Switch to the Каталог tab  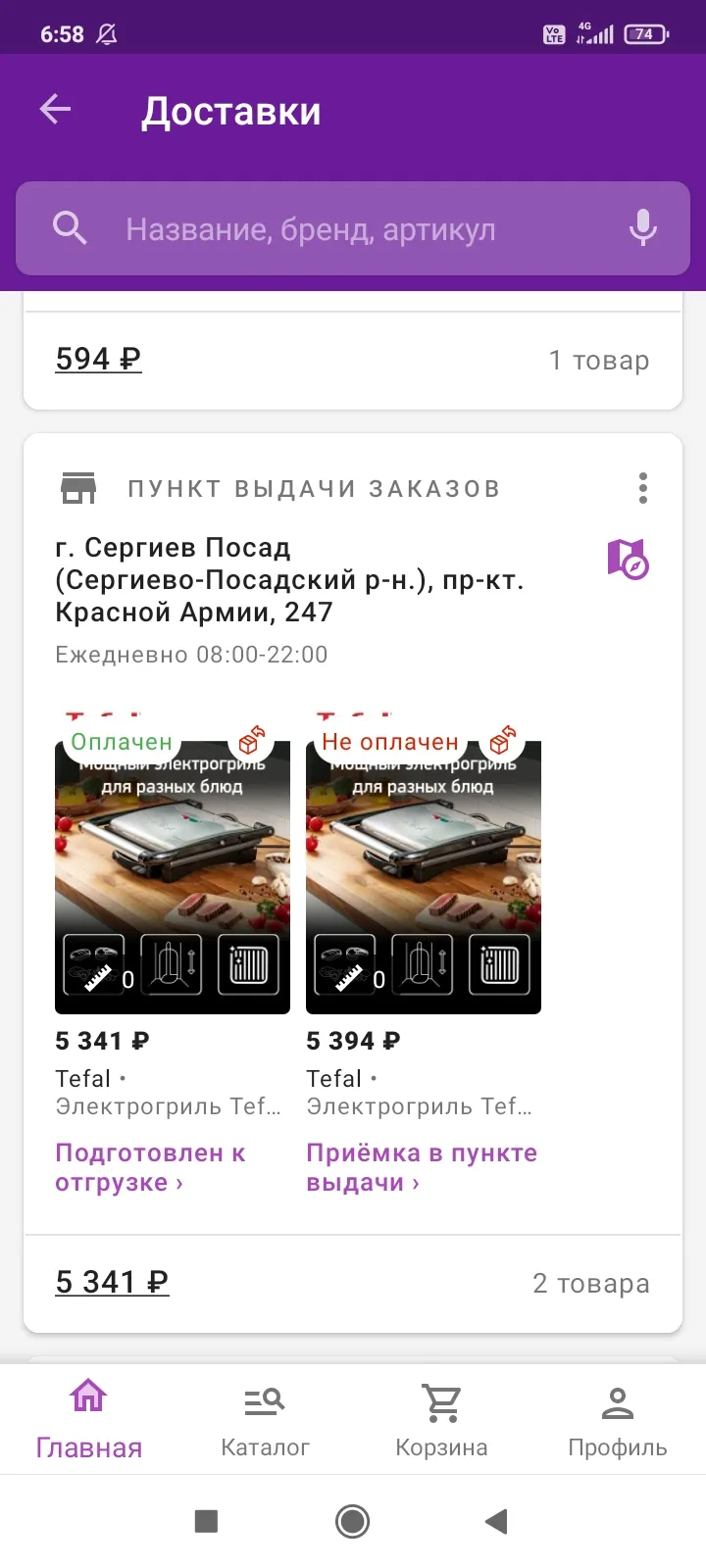pos(265,1419)
